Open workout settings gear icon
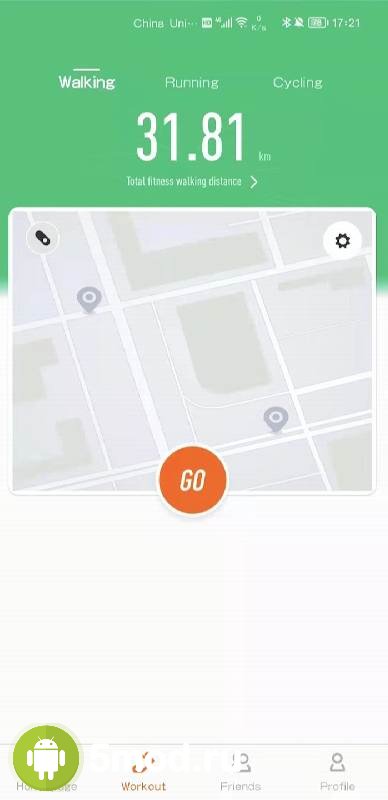The image size is (388, 800). [x=343, y=241]
